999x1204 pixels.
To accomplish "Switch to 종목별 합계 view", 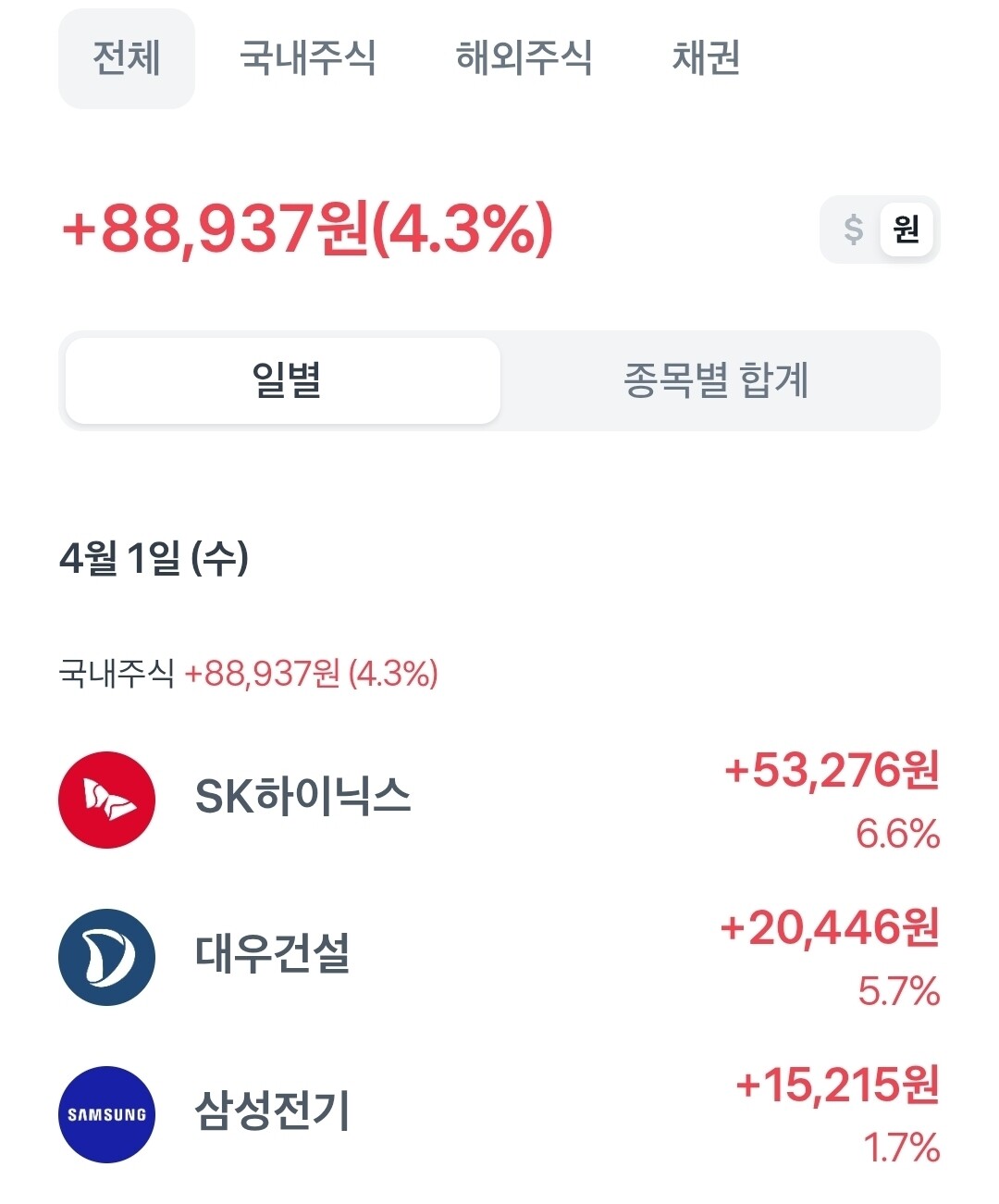I will click(717, 380).
